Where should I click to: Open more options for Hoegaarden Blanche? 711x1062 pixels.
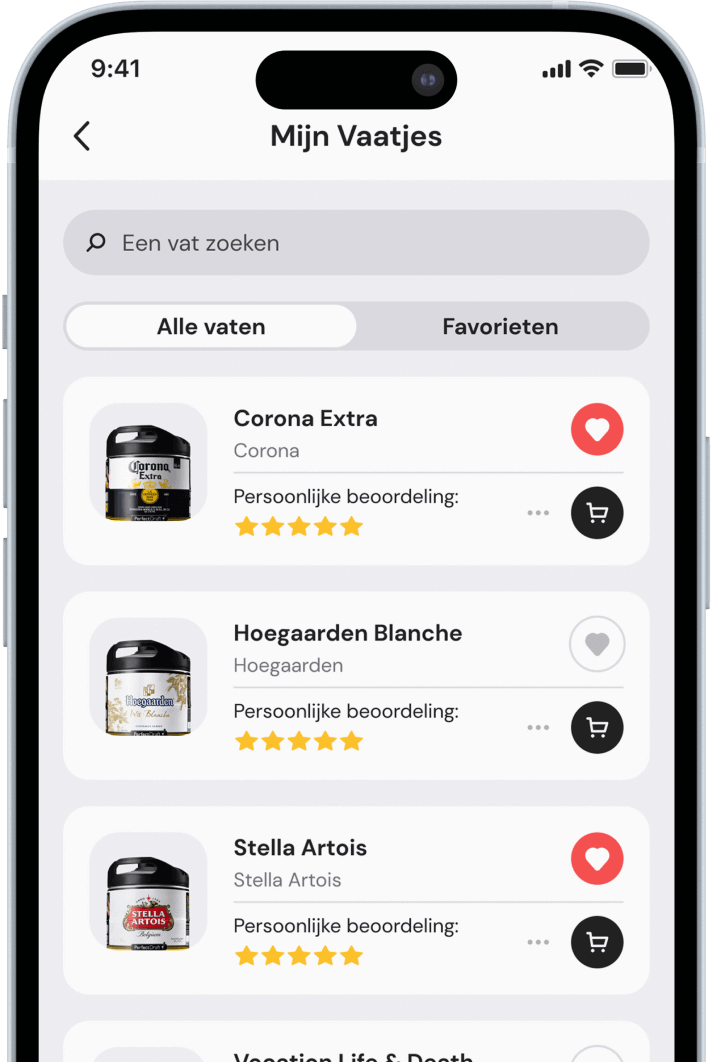[538, 728]
